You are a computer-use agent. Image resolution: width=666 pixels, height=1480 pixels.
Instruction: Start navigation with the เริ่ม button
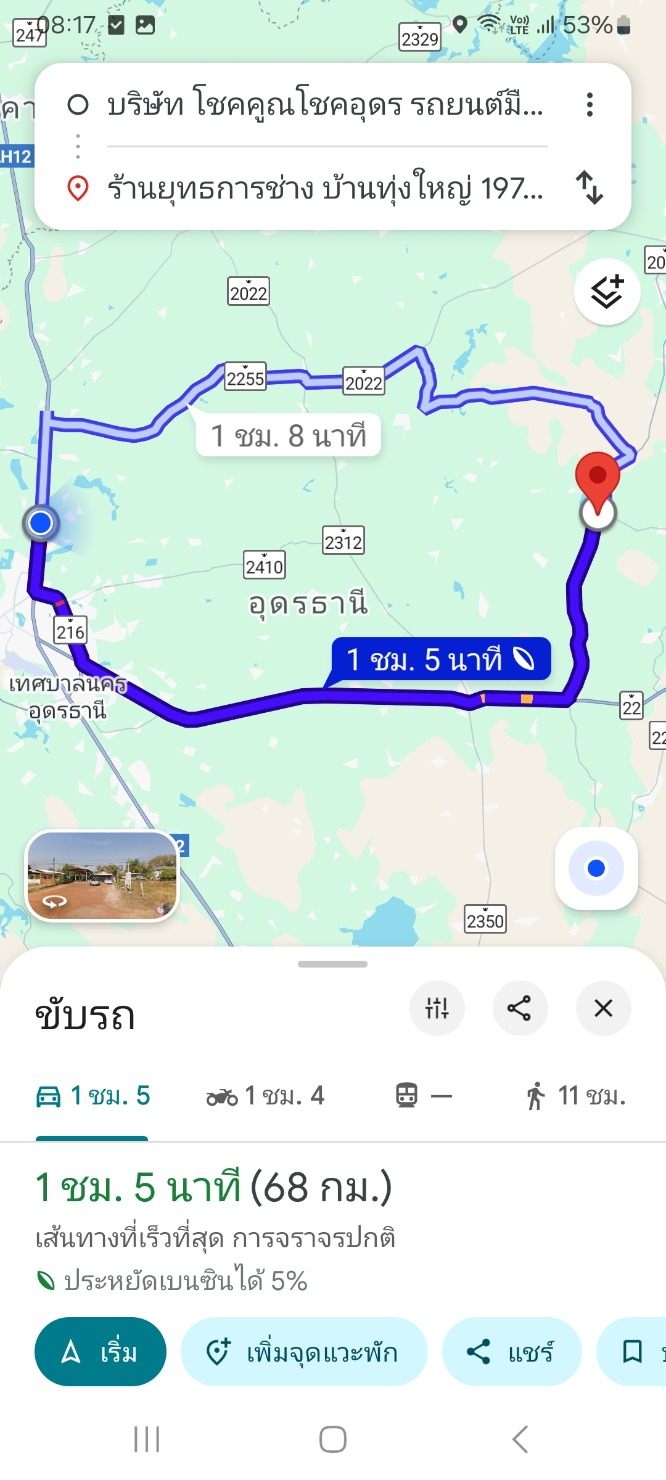point(100,1352)
